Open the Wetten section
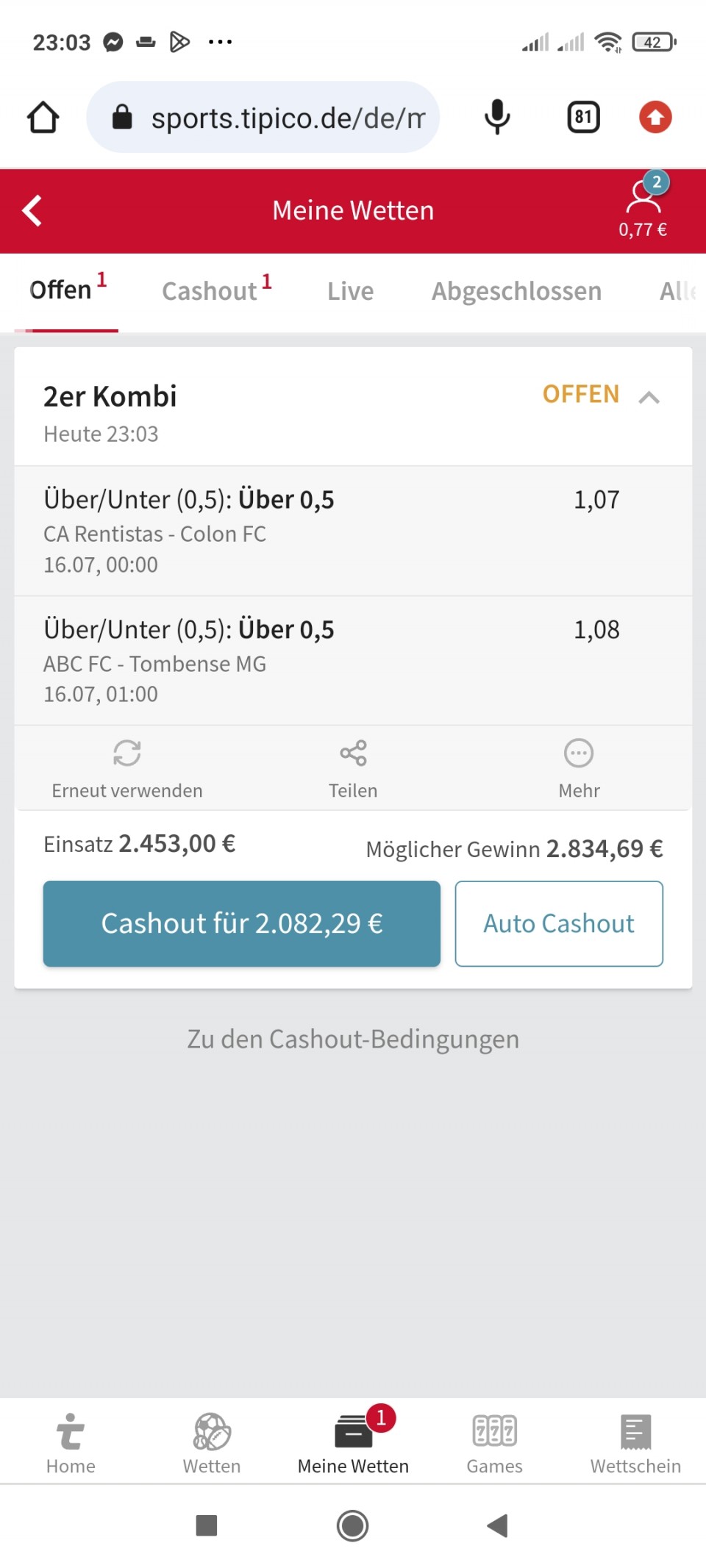 212,1443
